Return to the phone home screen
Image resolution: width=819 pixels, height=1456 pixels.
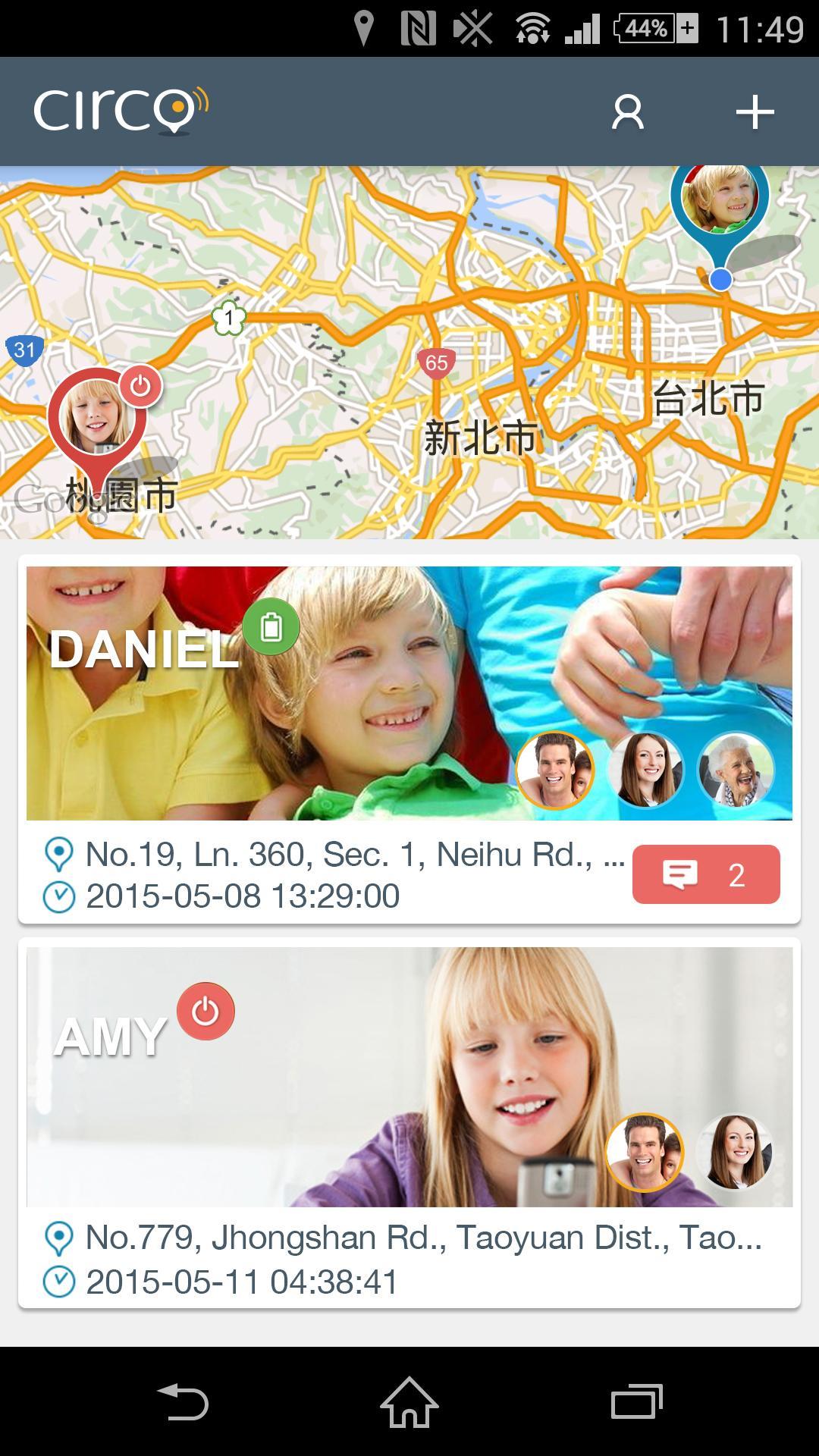click(x=409, y=1401)
